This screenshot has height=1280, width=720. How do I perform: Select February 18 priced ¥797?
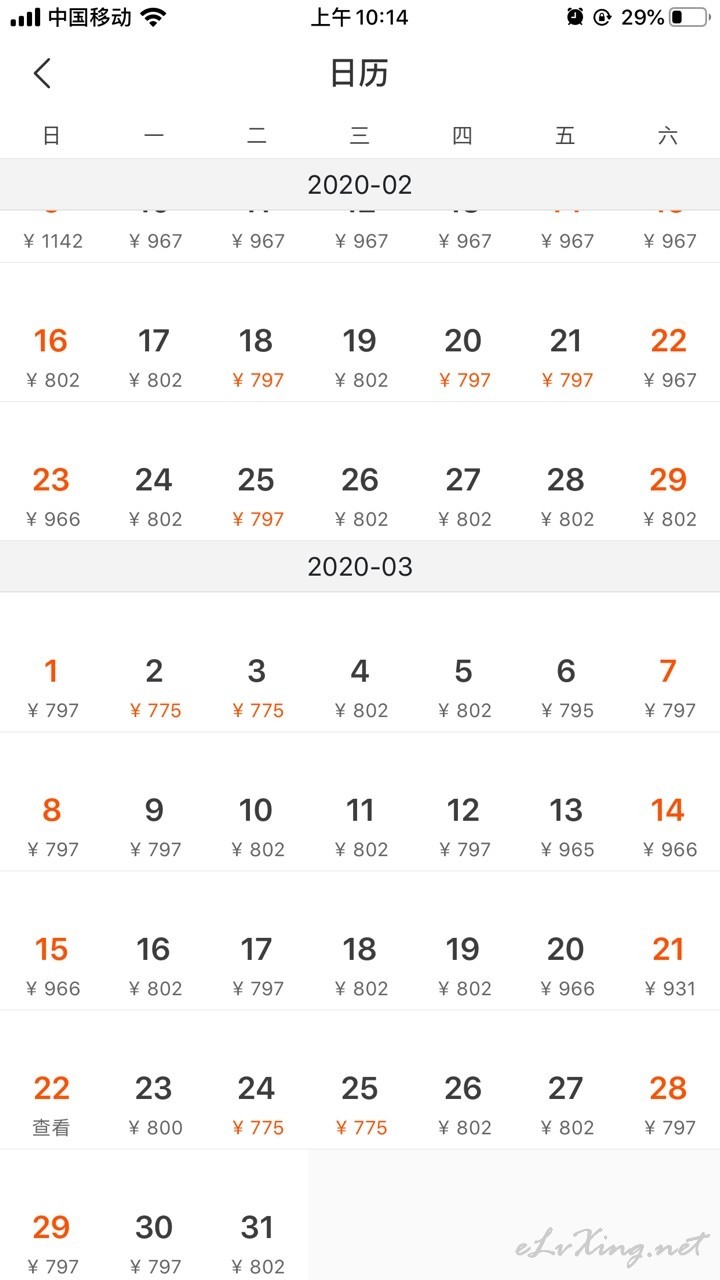(257, 358)
